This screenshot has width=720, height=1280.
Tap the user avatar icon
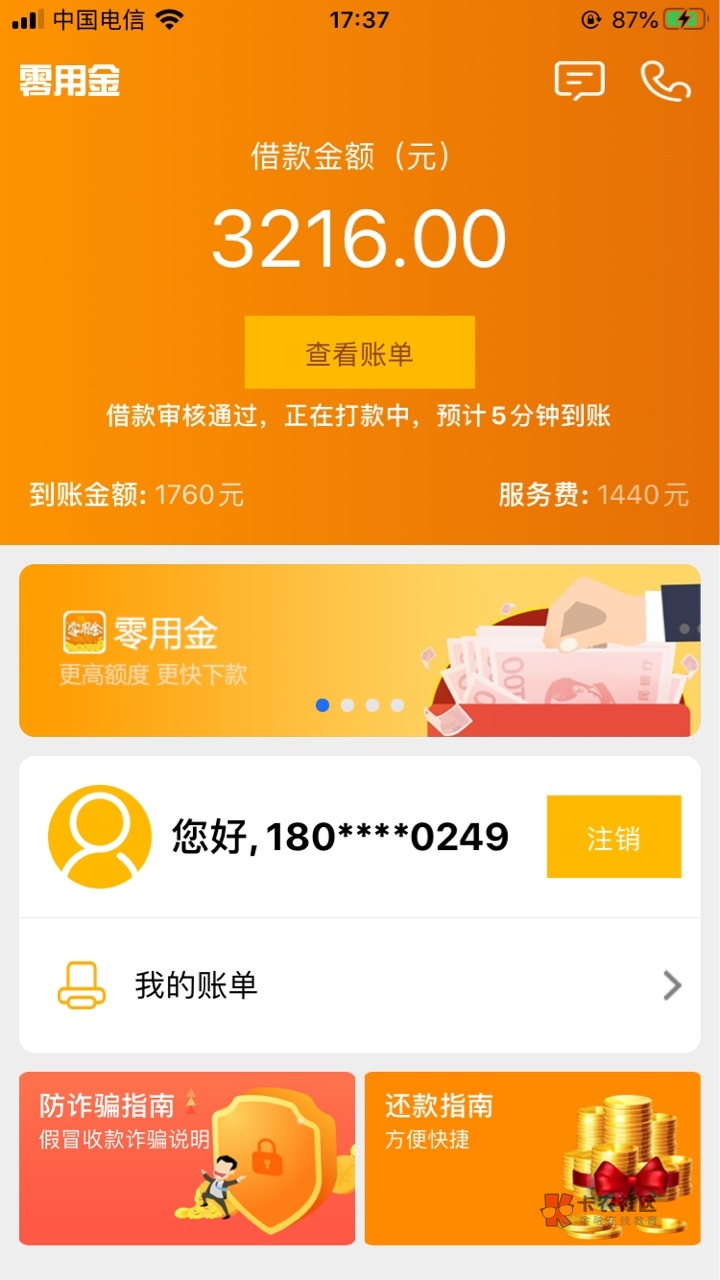click(100, 837)
